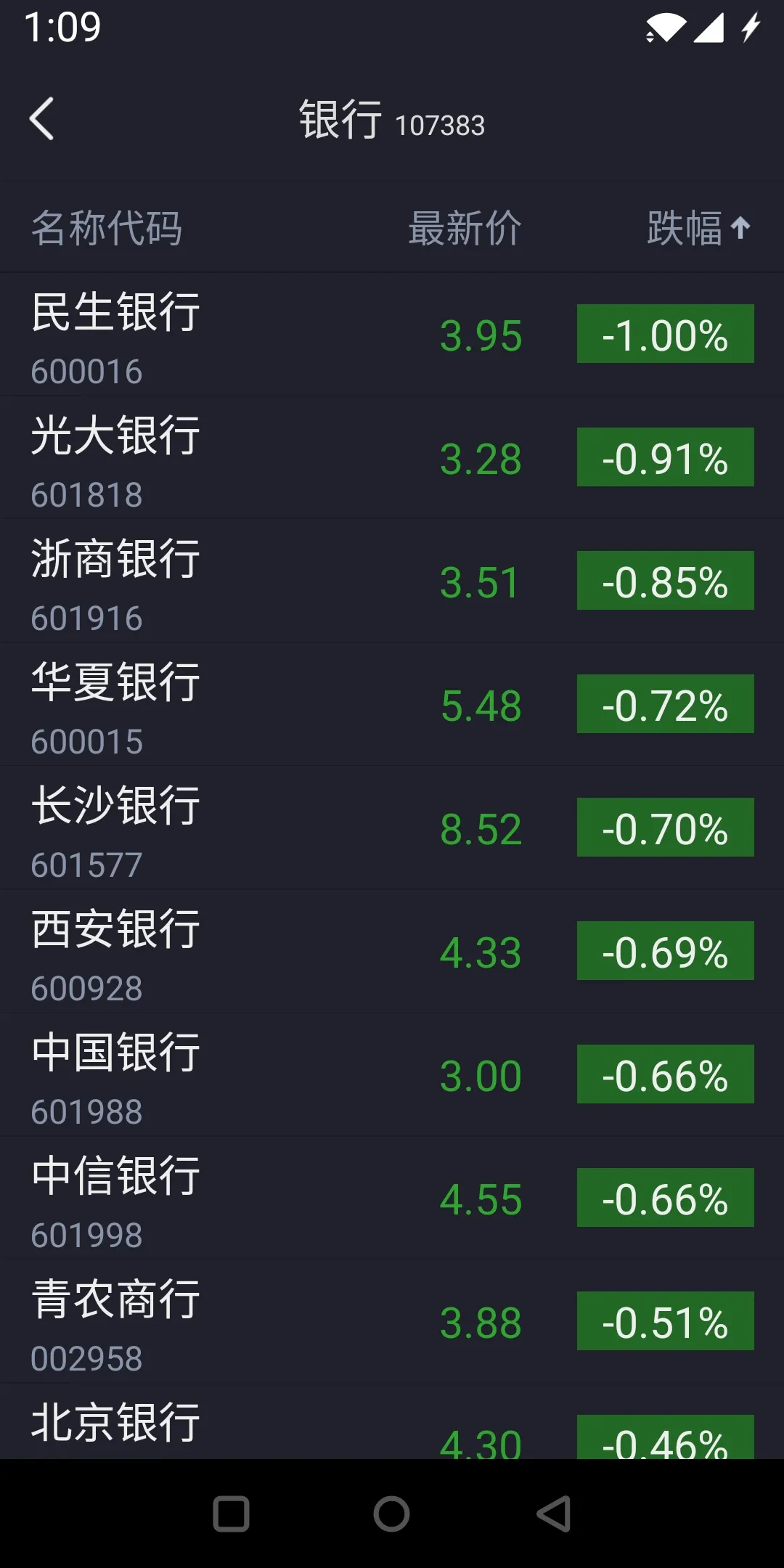
Task: View 华夏银行 600015 quote
Action: (x=392, y=704)
